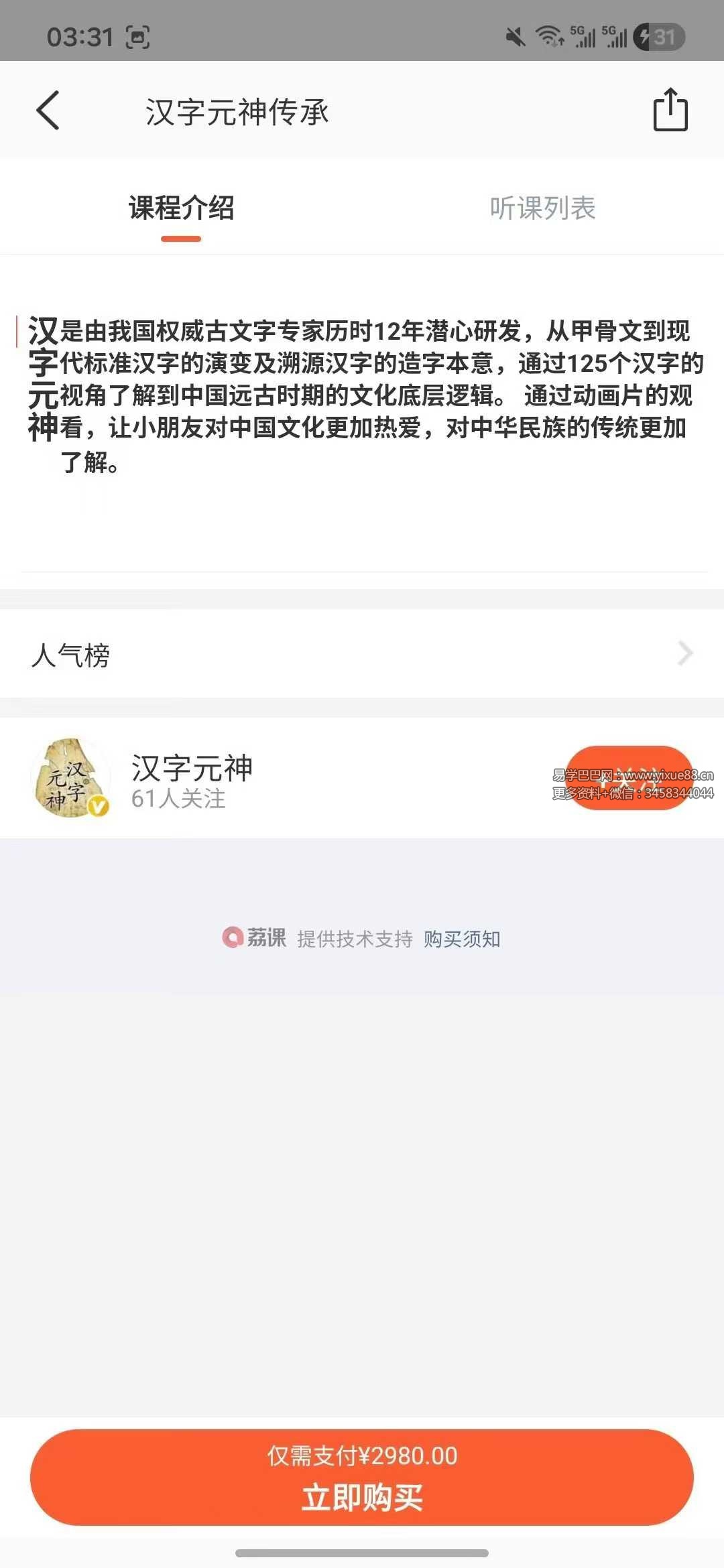Open the 购买须知 link

click(x=462, y=939)
